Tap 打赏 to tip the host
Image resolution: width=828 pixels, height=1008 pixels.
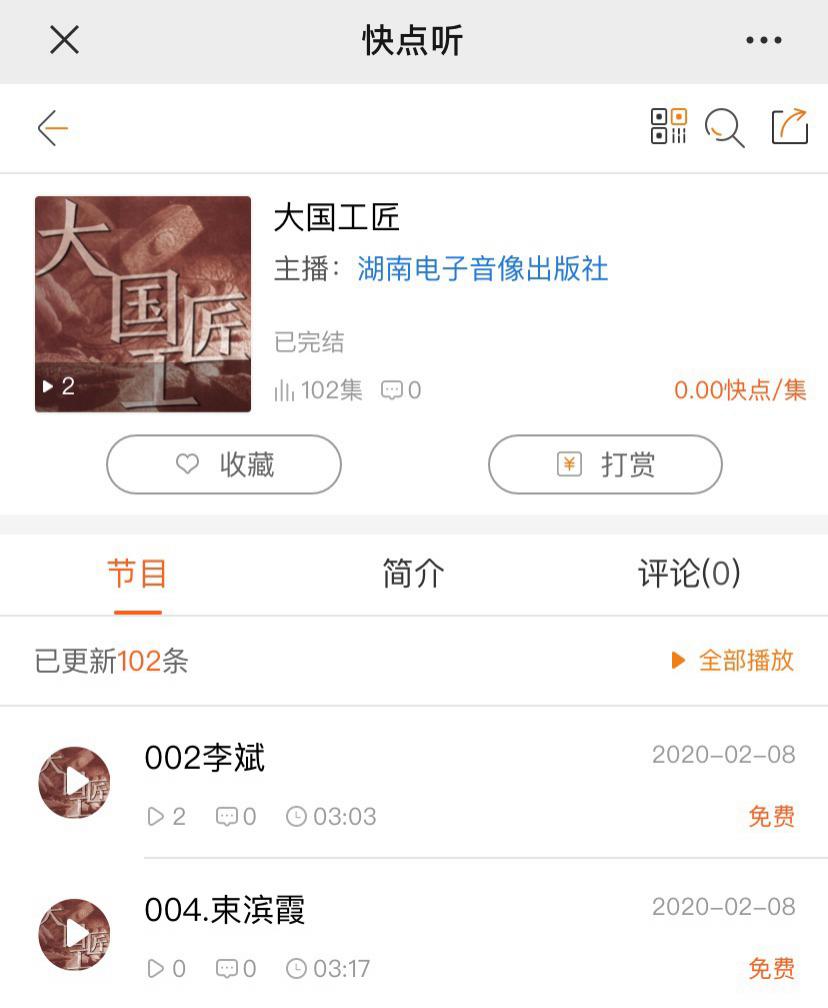605,464
